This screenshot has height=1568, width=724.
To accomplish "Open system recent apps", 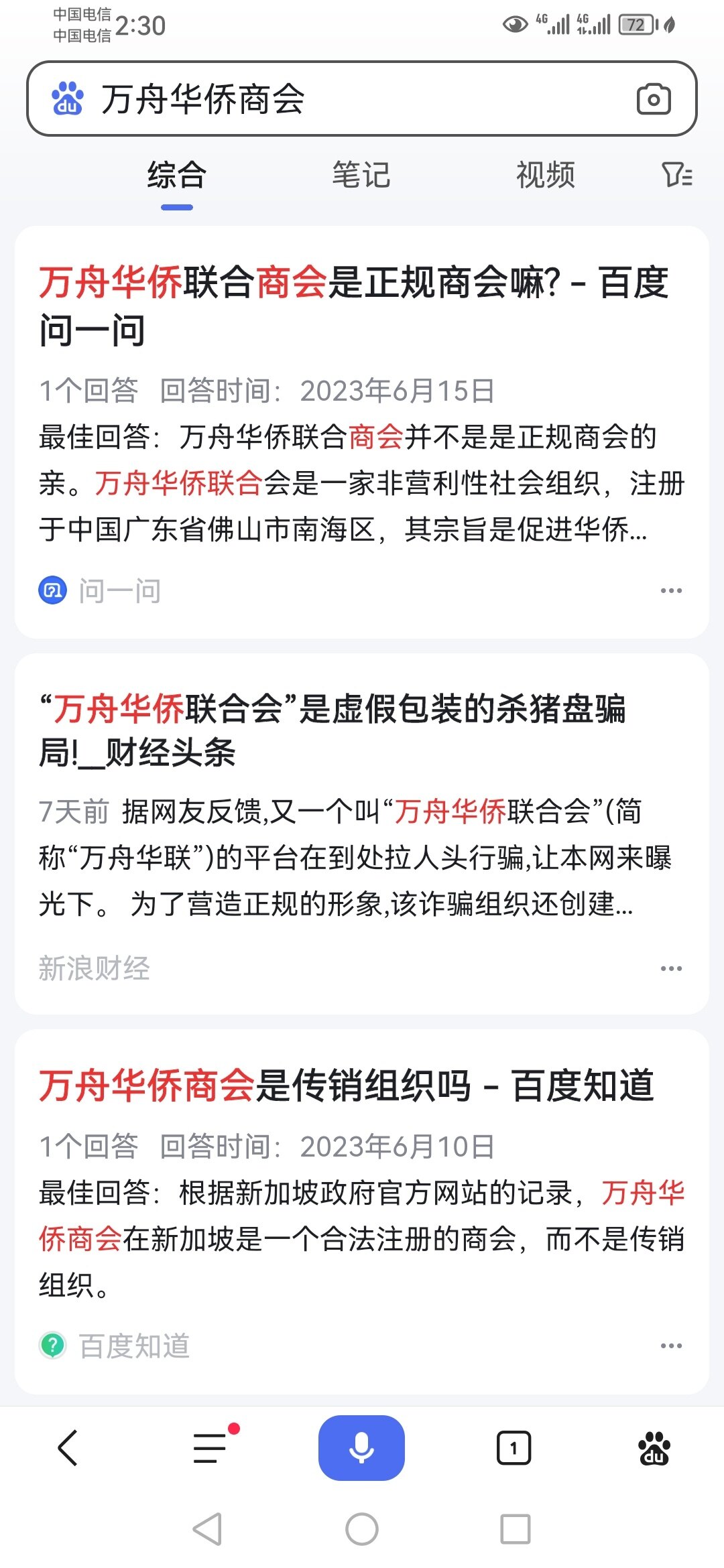I will coord(516,1529).
